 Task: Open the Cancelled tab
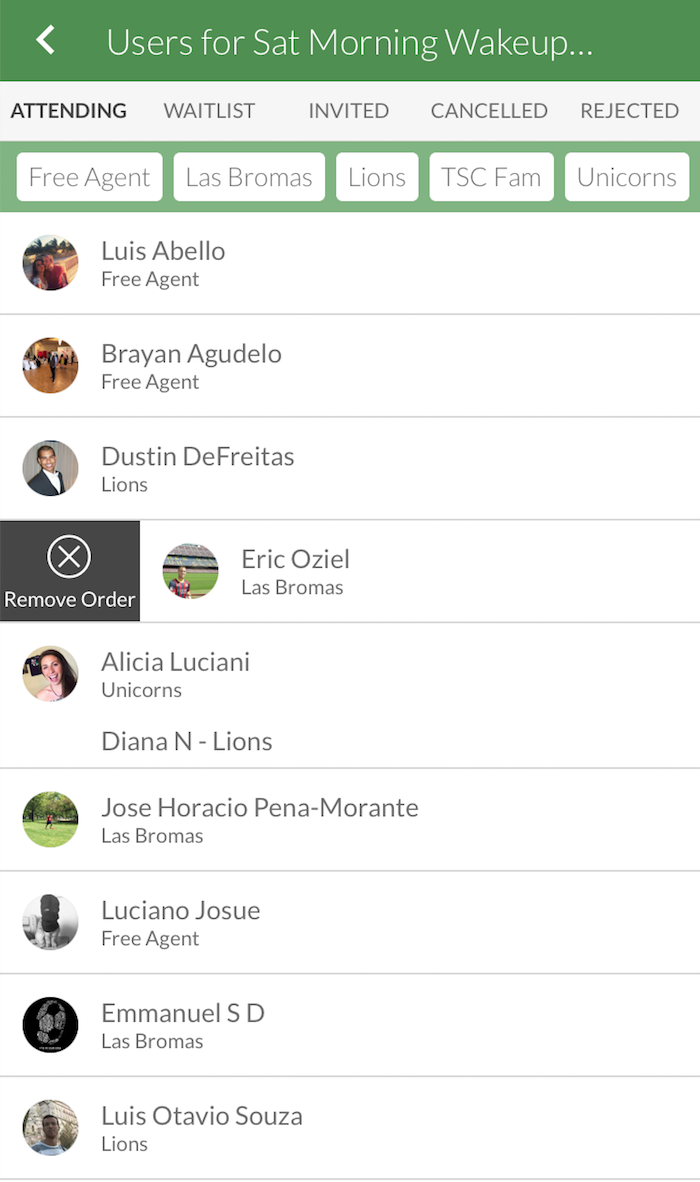(489, 111)
